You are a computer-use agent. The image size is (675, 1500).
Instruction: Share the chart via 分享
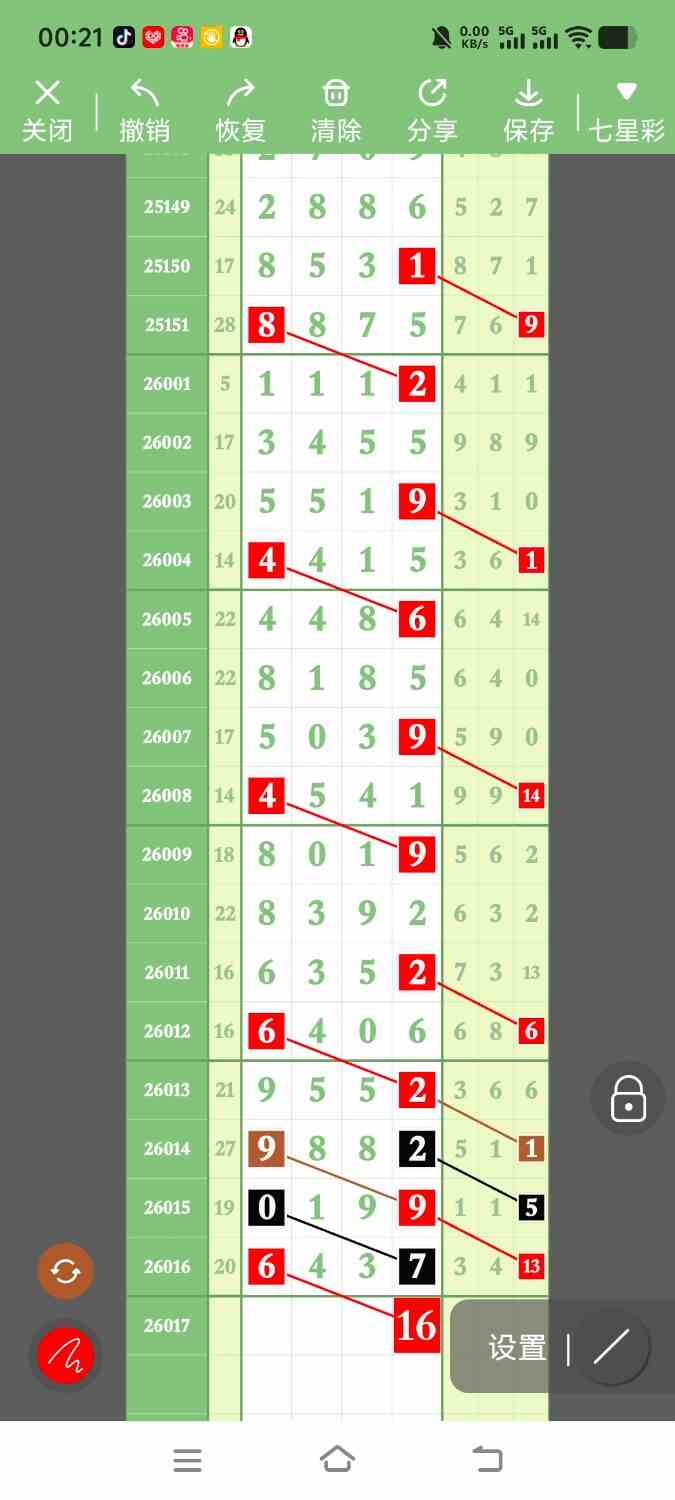[432, 110]
